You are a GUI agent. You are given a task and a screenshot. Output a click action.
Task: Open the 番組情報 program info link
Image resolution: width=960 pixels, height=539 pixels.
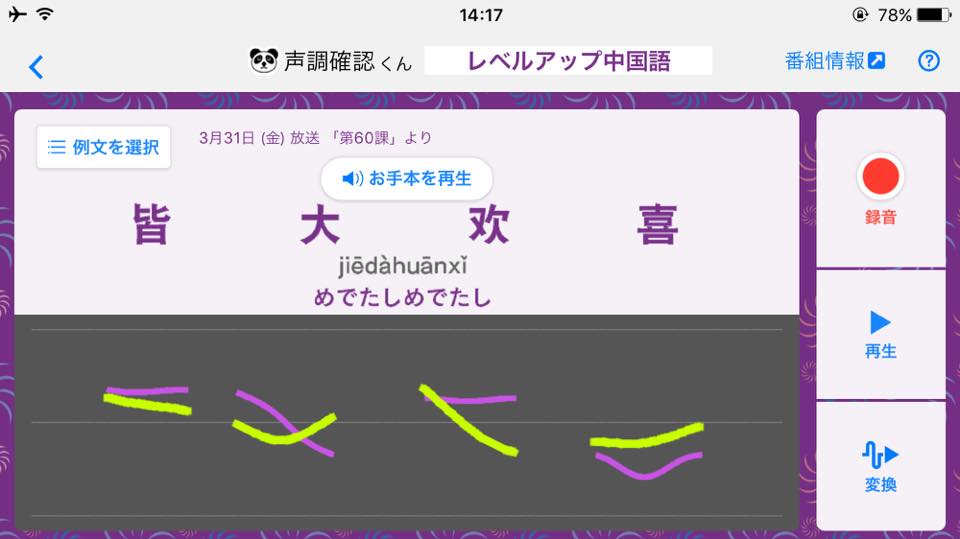coord(834,61)
